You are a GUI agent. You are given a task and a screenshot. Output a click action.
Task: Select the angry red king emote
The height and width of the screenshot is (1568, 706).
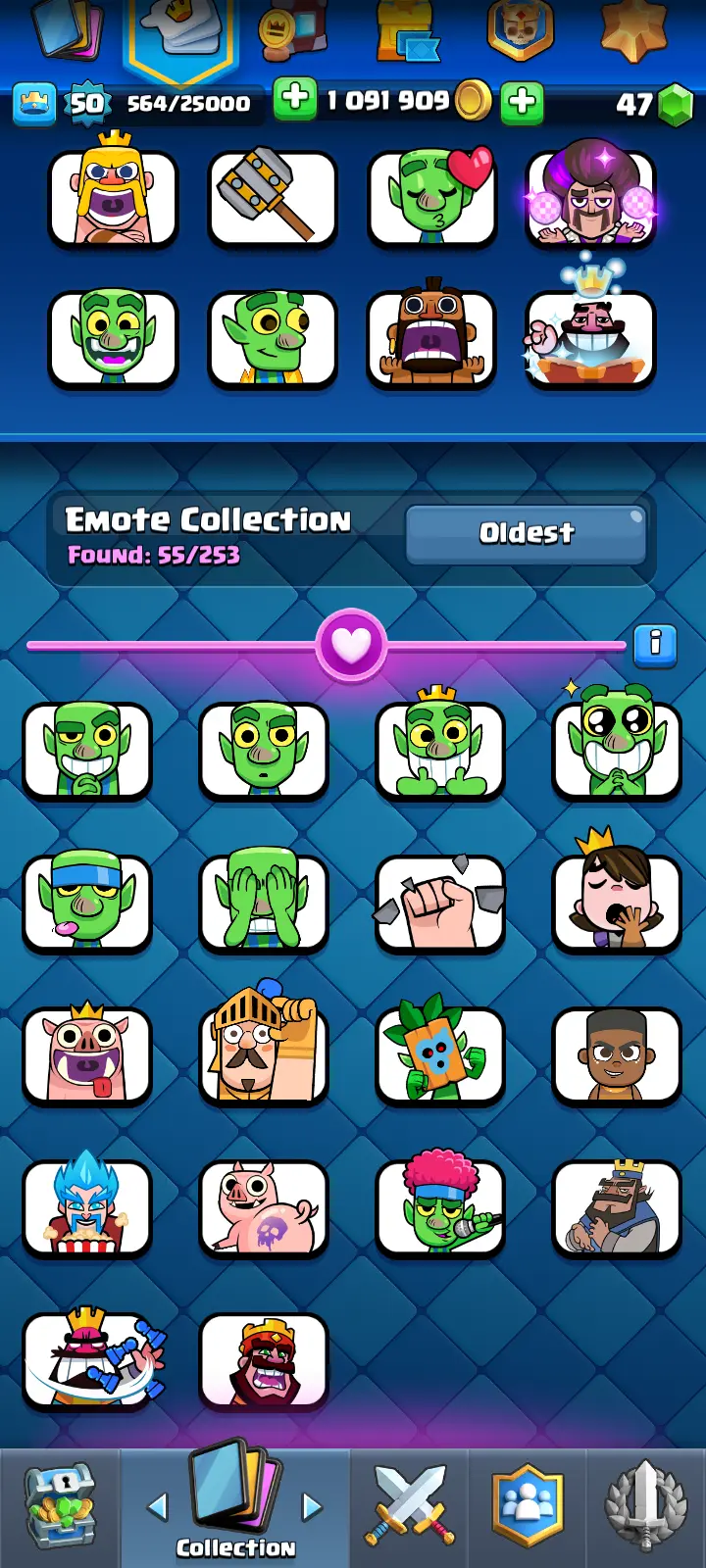click(263, 1361)
